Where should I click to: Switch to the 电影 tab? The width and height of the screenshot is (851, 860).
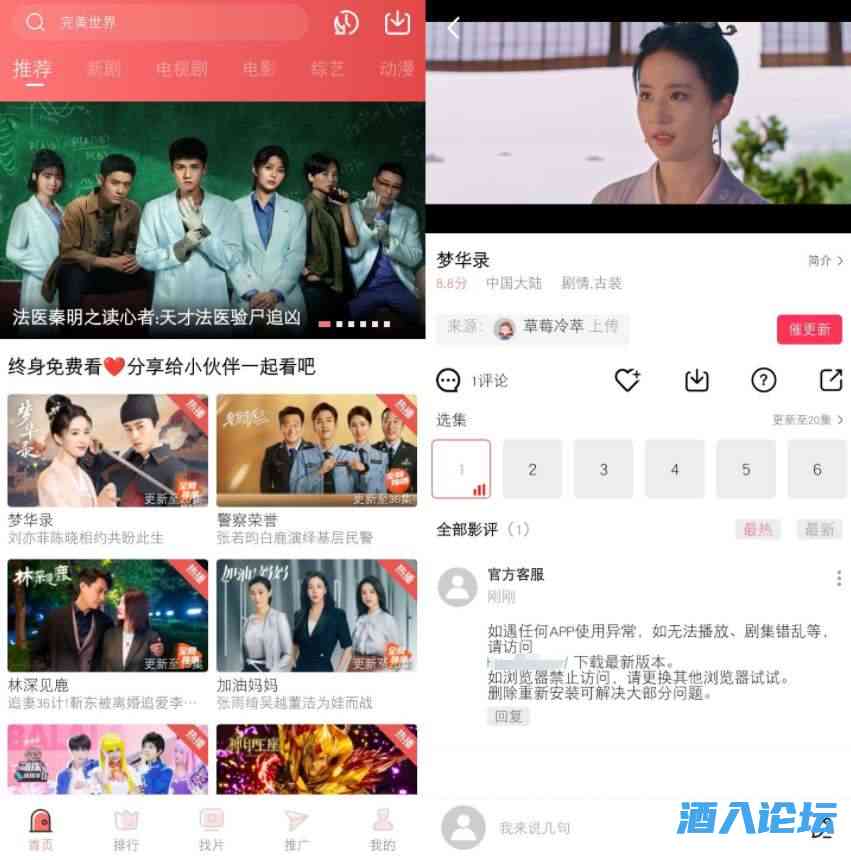point(258,69)
